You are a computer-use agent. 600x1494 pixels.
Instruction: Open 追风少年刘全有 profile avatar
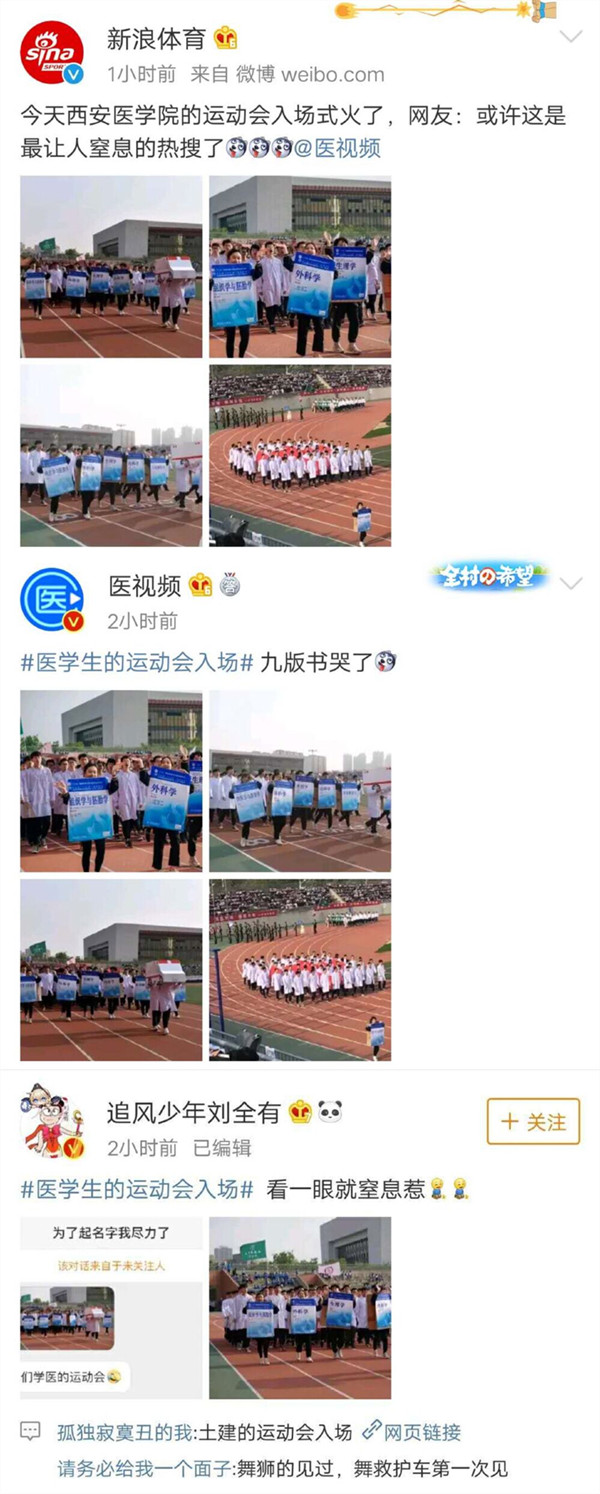pos(52,1121)
